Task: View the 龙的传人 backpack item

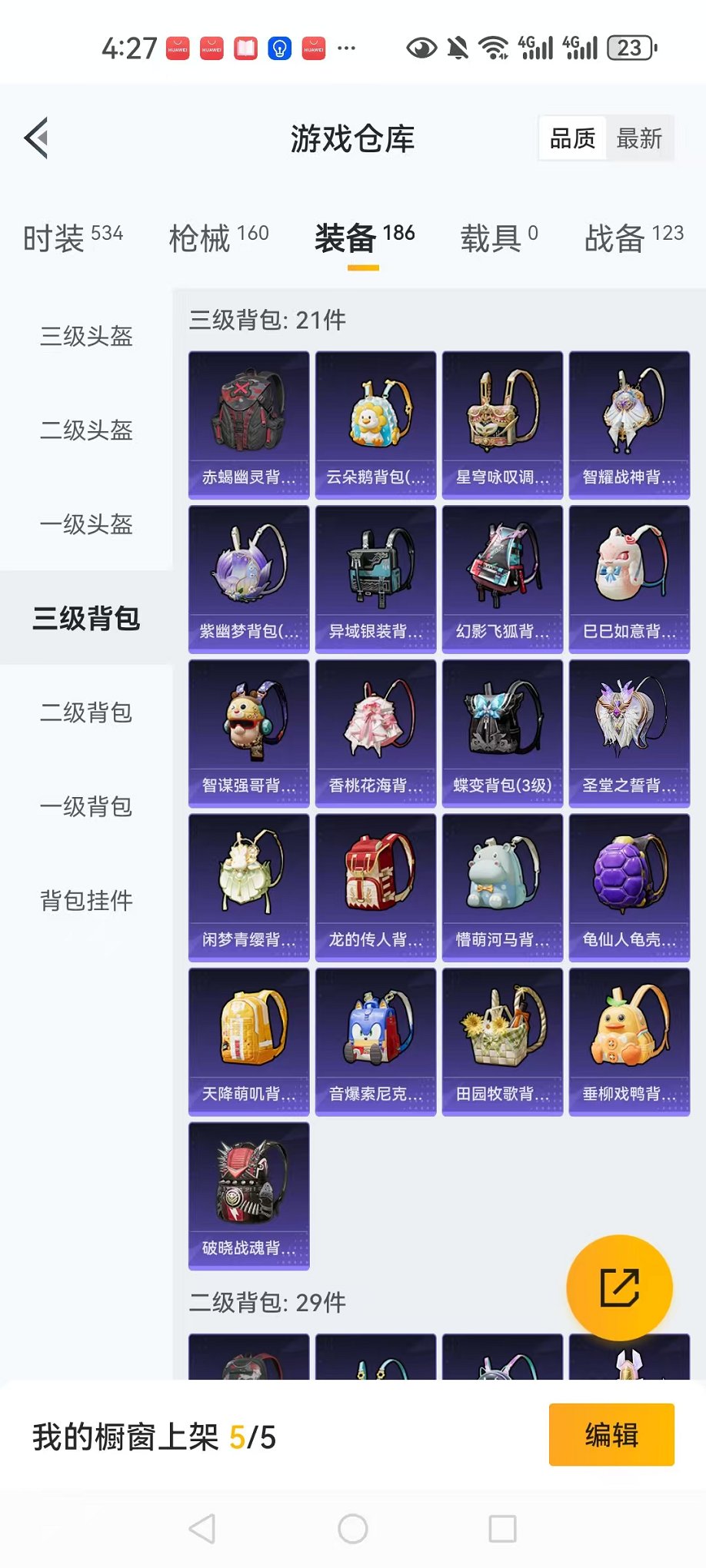Action: point(376,888)
